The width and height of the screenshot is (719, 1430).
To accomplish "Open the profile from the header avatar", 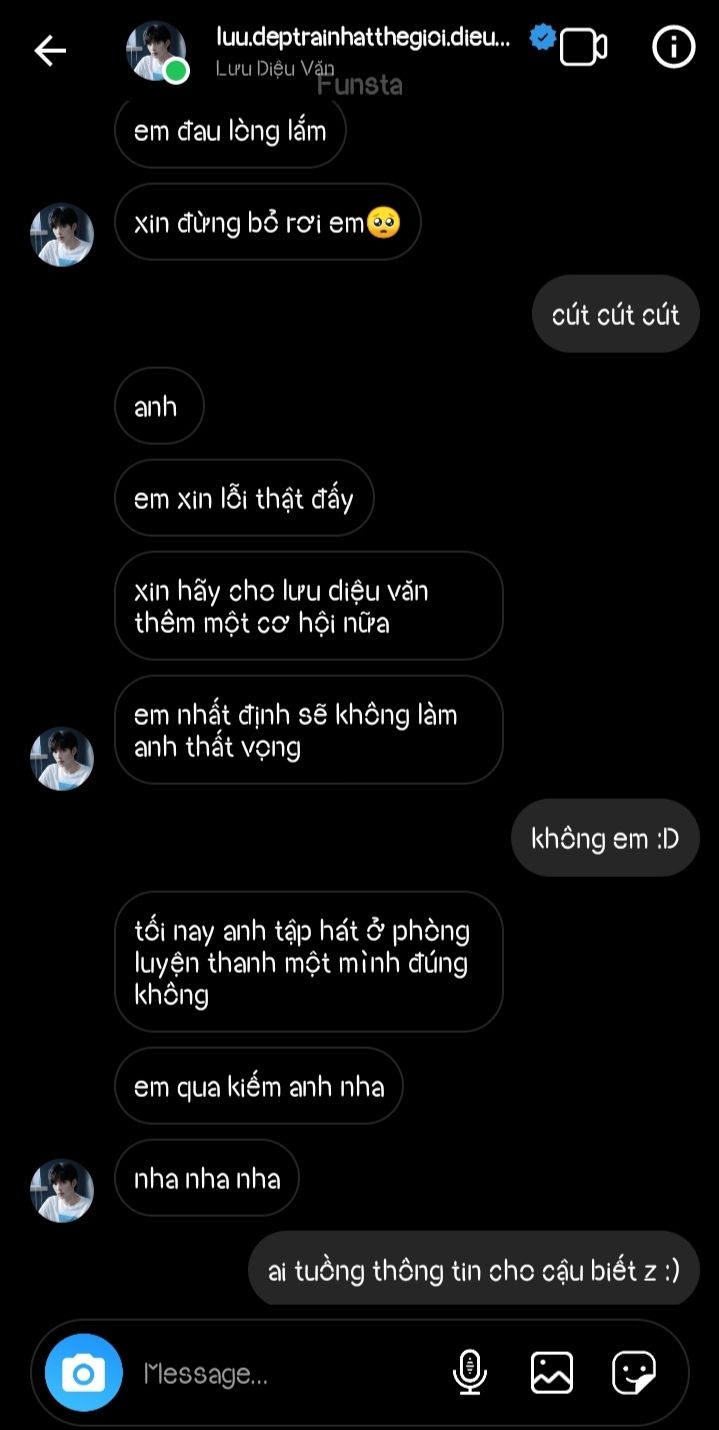I will point(157,50).
